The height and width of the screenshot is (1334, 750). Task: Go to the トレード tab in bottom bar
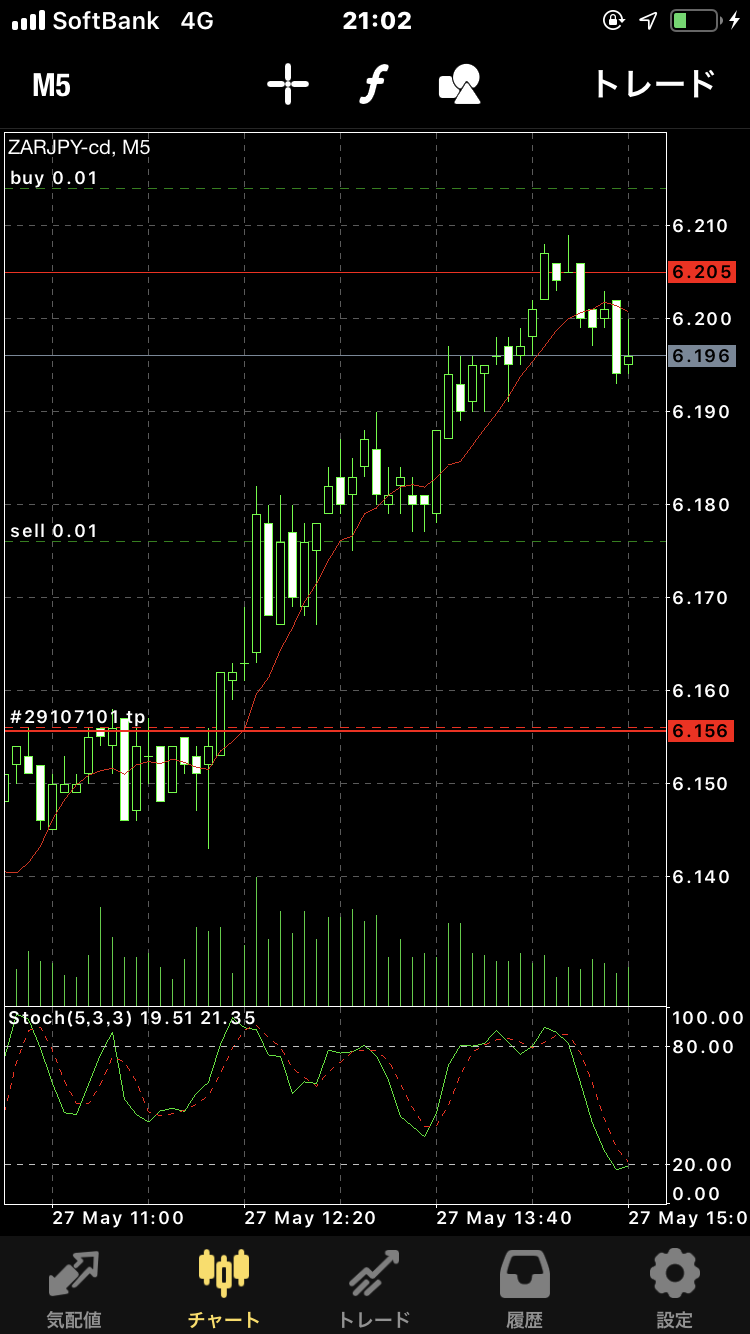pos(374,1287)
